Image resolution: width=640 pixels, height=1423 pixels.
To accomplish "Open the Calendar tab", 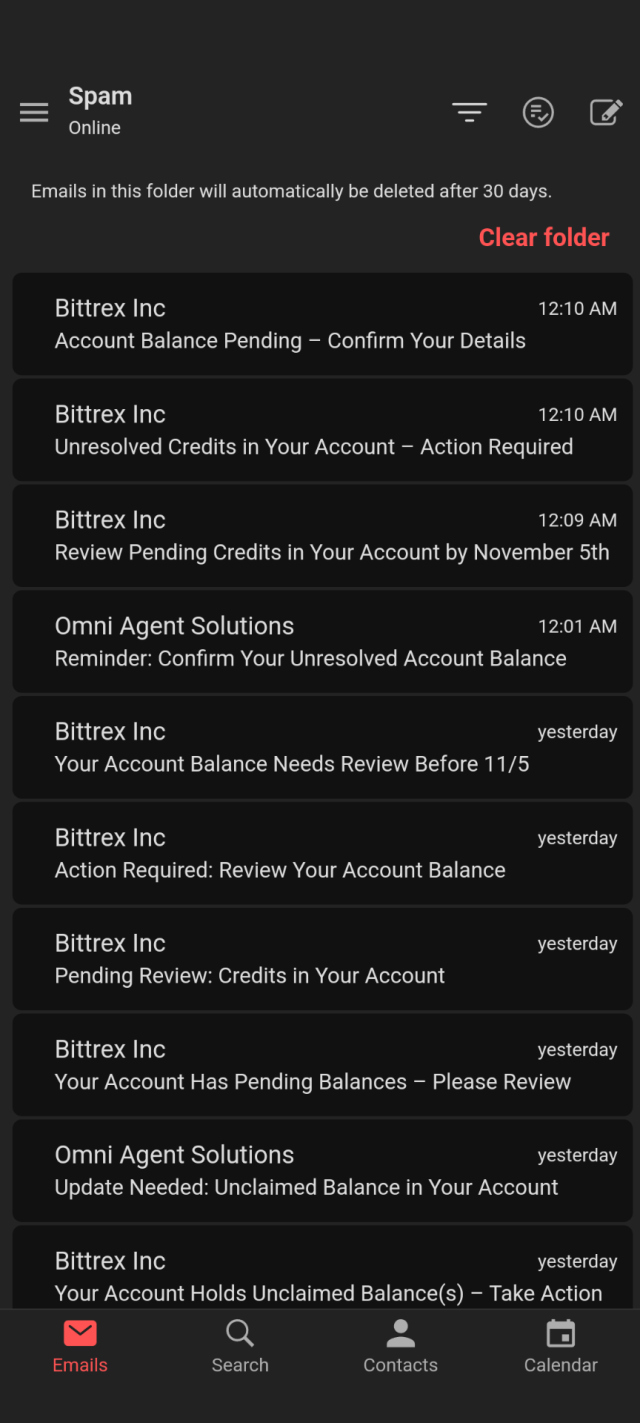I will click(x=561, y=1346).
